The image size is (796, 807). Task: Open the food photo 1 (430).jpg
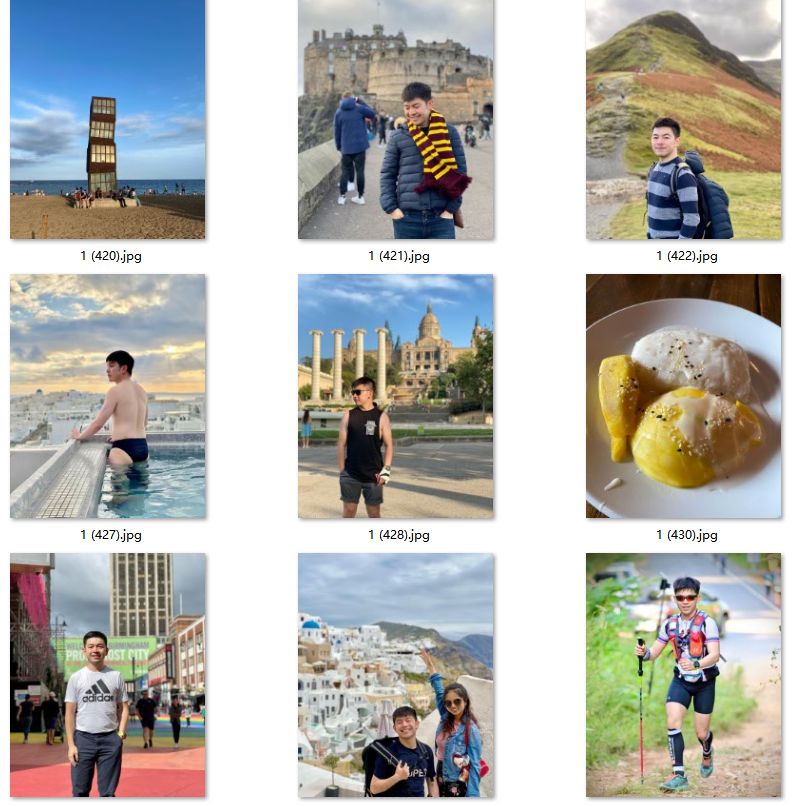tap(684, 396)
